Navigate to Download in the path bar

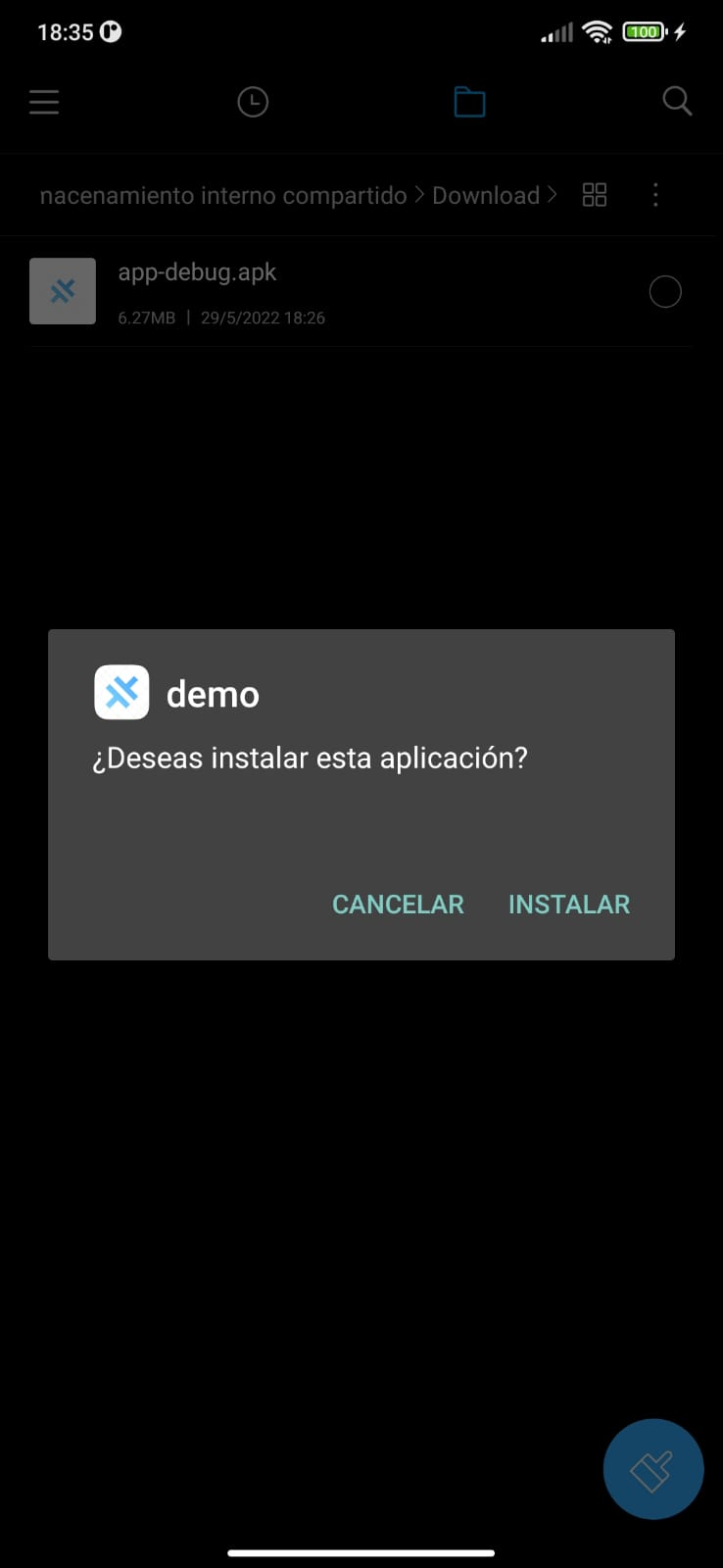point(487,195)
